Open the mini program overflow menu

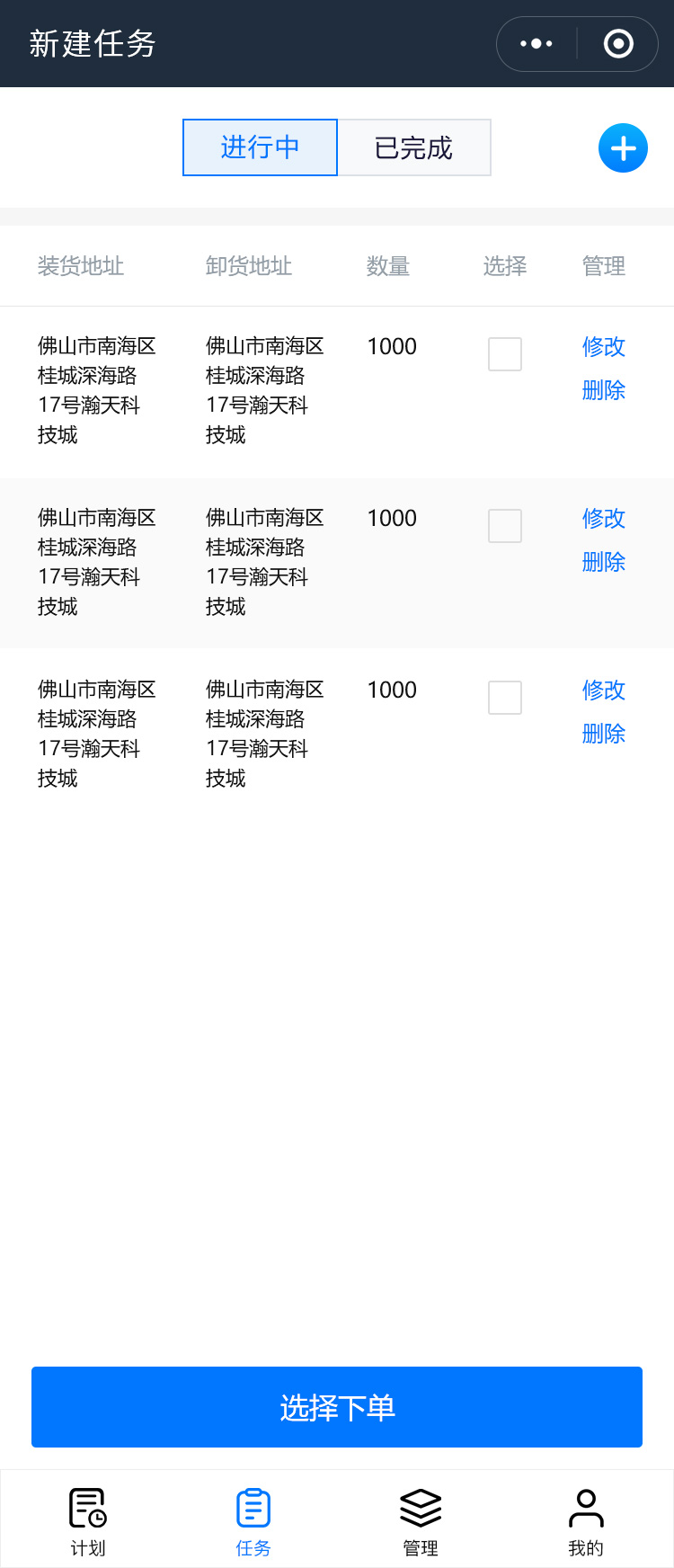(537, 43)
